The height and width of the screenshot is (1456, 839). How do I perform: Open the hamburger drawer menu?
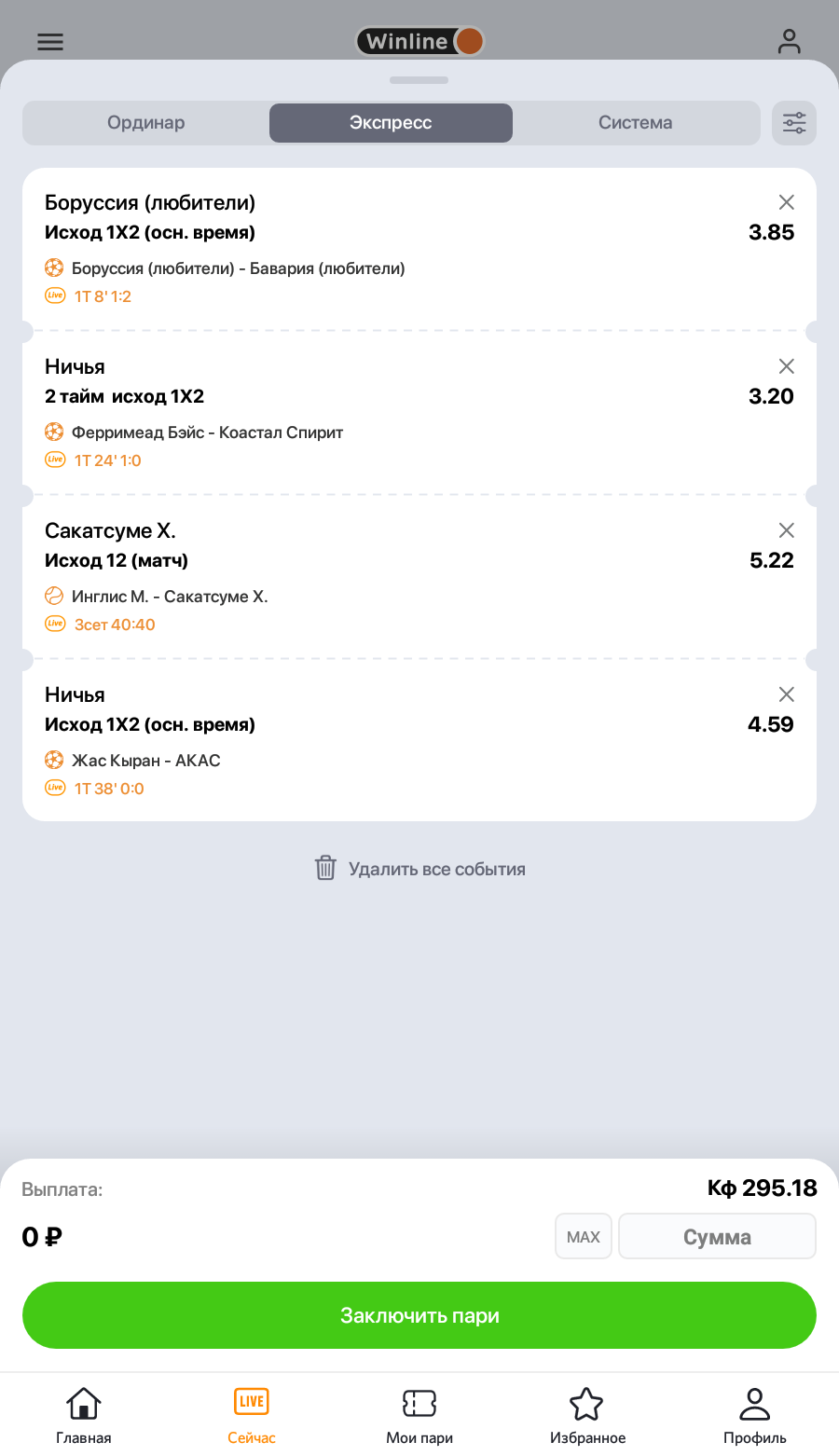click(50, 42)
